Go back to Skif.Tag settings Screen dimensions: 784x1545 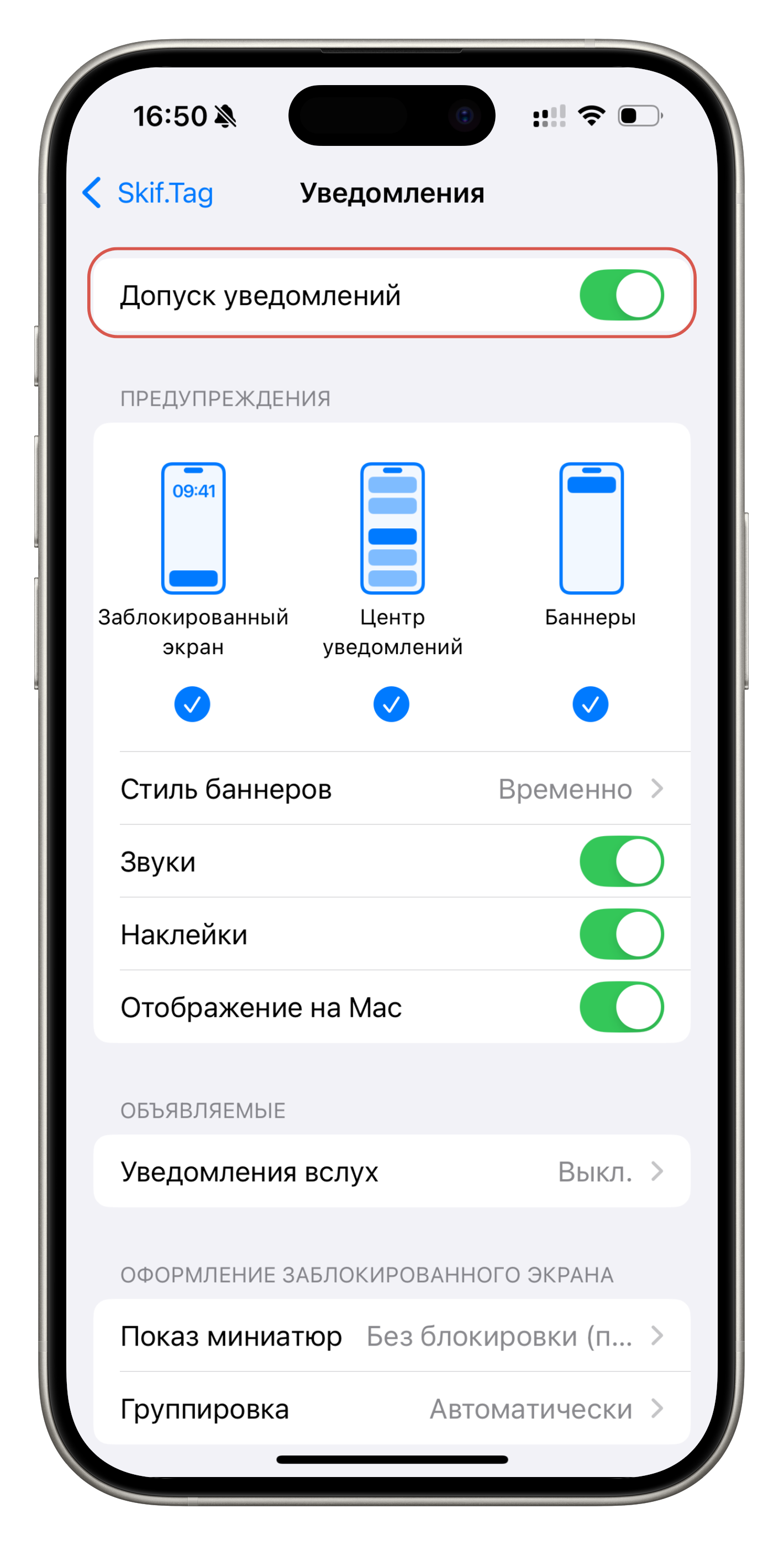[148, 193]
